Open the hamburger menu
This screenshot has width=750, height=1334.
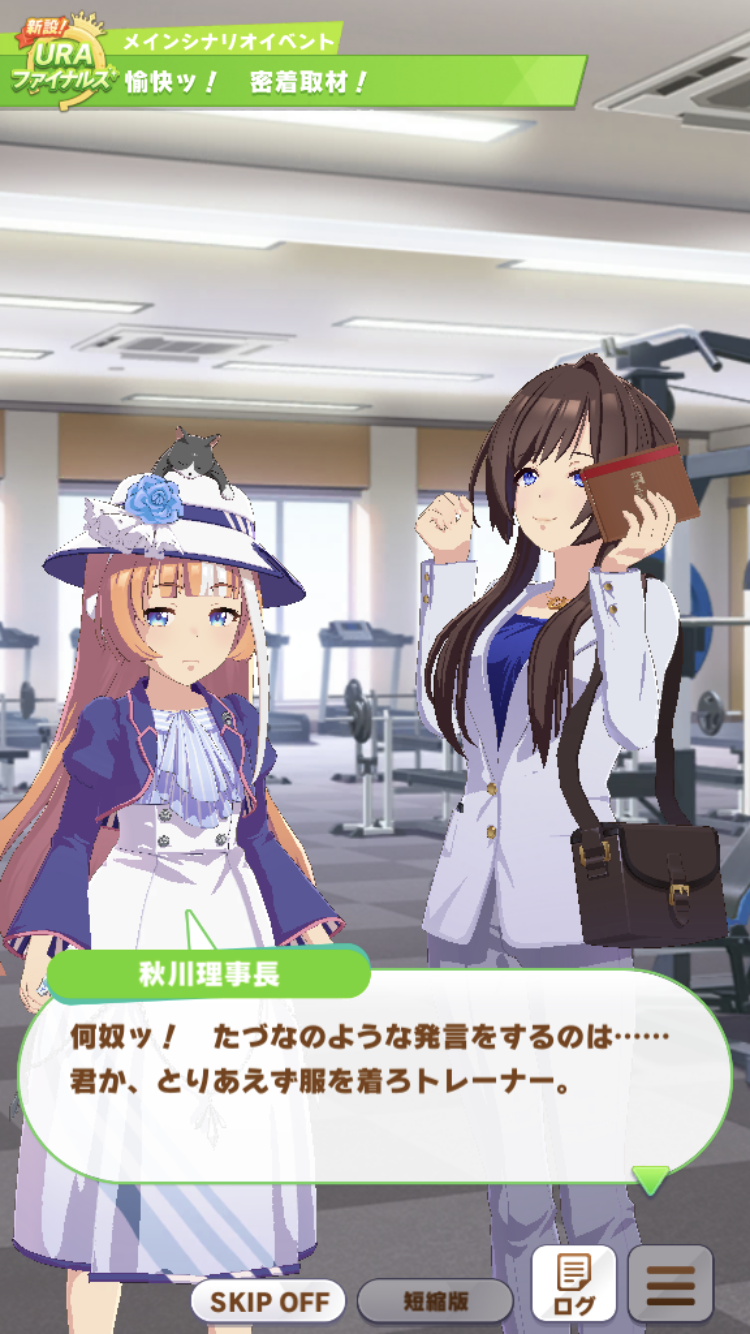pos(670,1285)
